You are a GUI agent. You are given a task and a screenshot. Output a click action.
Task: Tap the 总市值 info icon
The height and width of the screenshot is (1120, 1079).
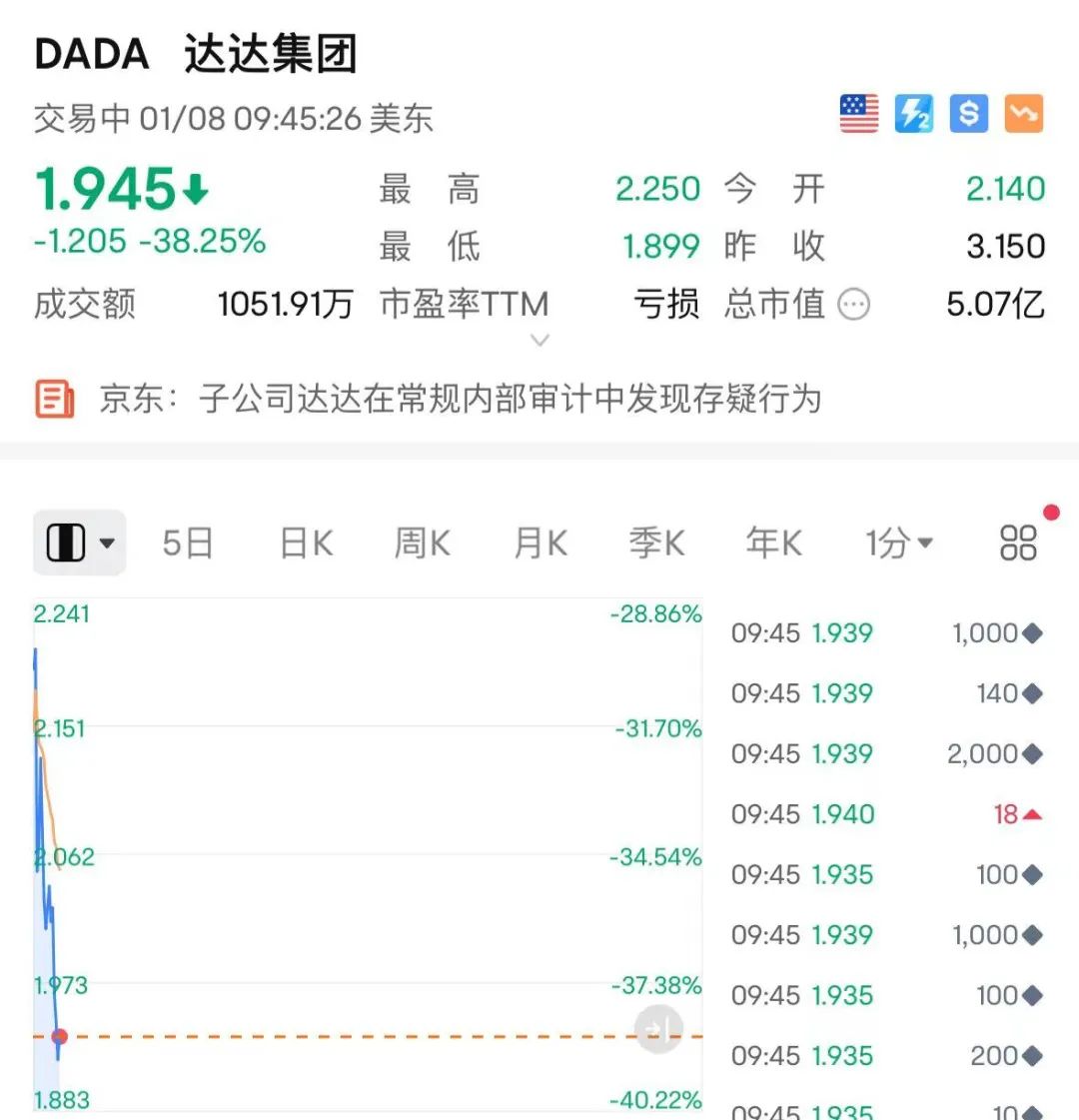click(853, 304)
